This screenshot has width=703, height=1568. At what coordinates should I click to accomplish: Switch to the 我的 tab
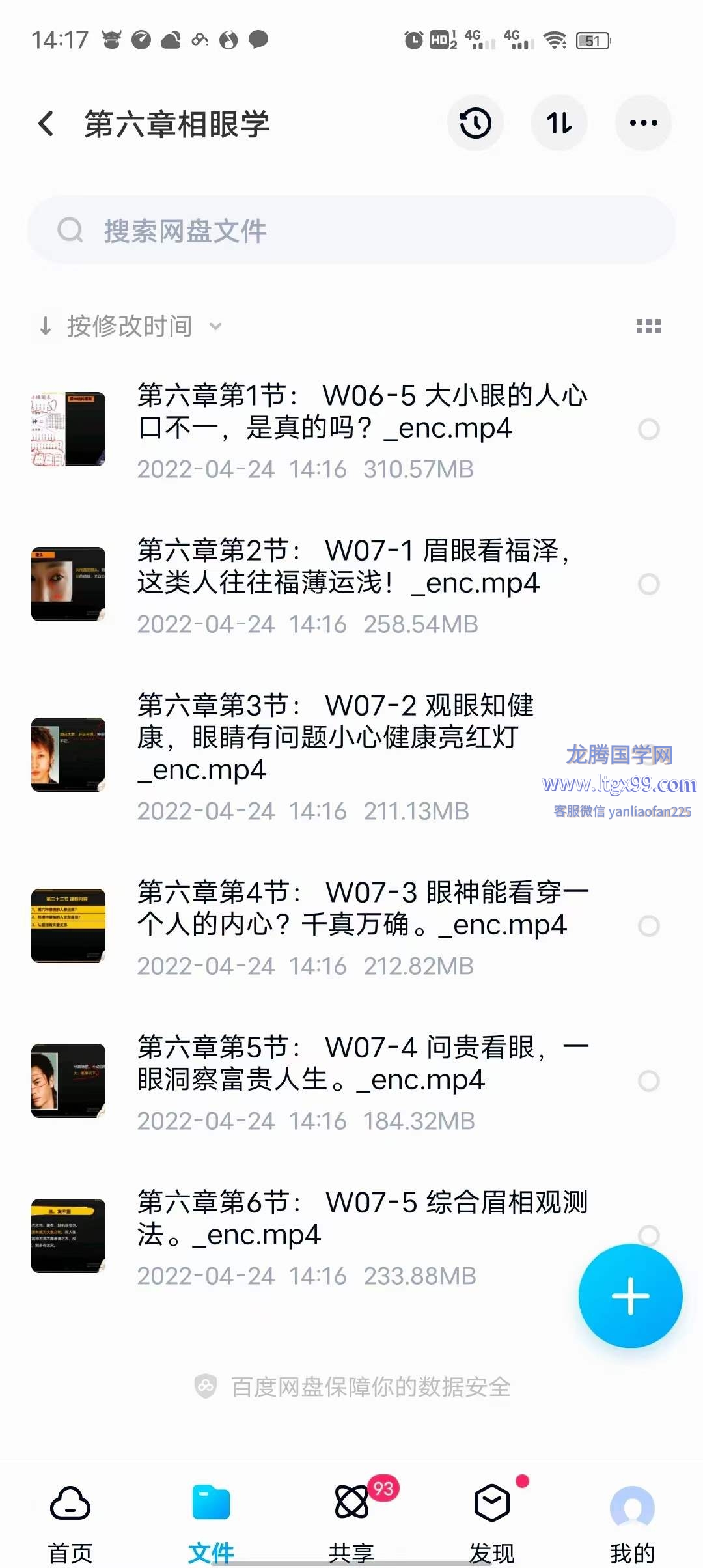[x=631, y=1522]
